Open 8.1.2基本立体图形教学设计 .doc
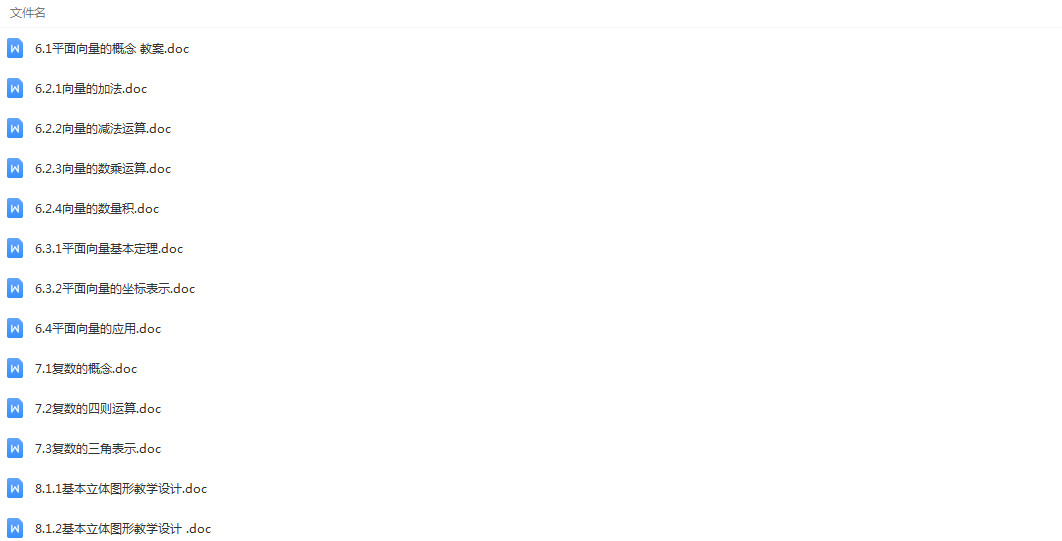1062x541 pixels. point(122,529)
